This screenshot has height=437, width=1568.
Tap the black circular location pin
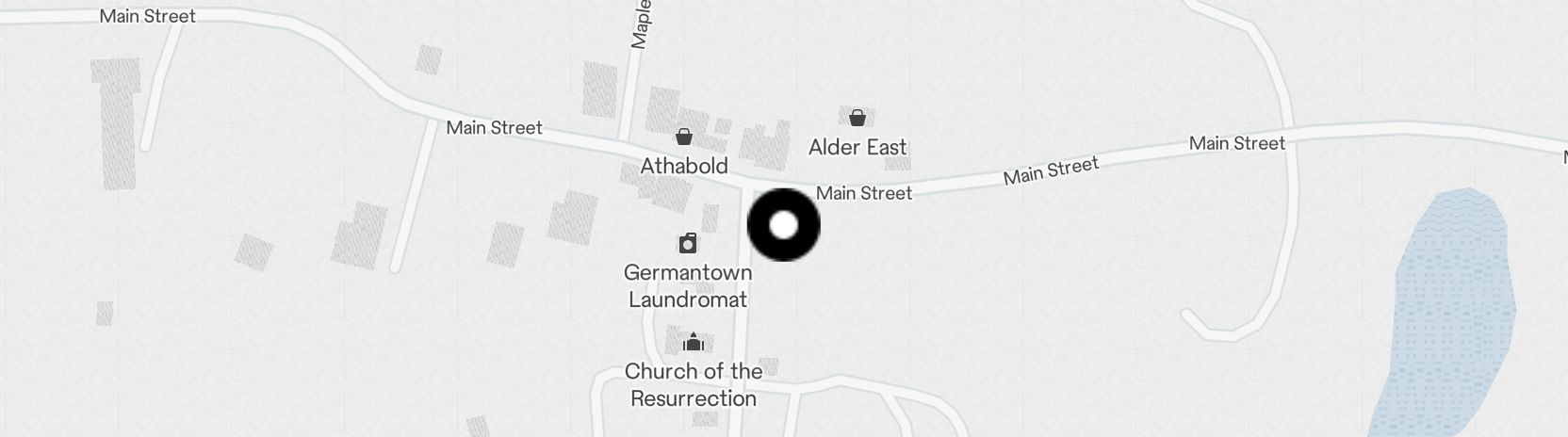coord(783,225)
